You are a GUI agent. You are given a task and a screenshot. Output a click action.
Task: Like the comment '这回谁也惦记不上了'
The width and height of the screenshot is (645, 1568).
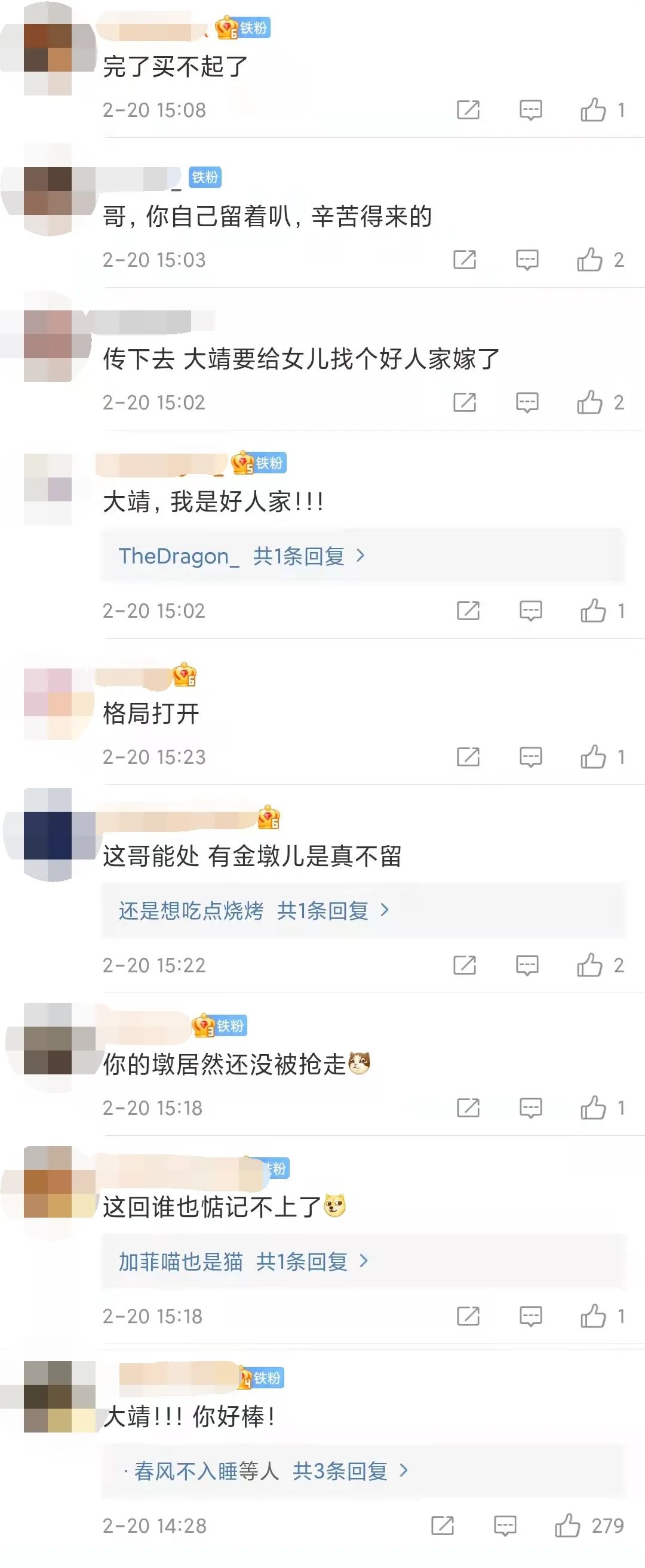(x=592, y=1316)
